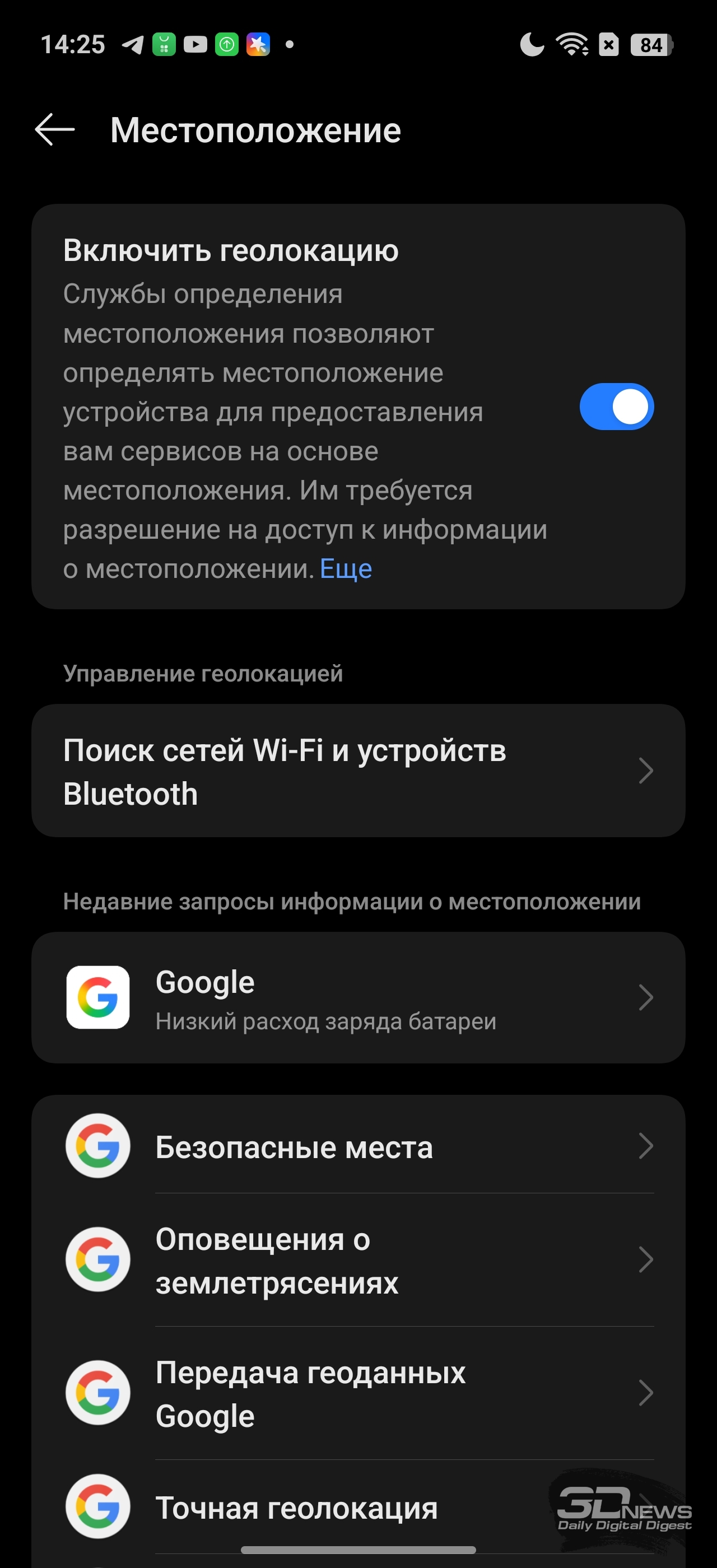Open Оповещения о землетрясениях
The width and height of the screenshot is (717, 1568).
358,1260
